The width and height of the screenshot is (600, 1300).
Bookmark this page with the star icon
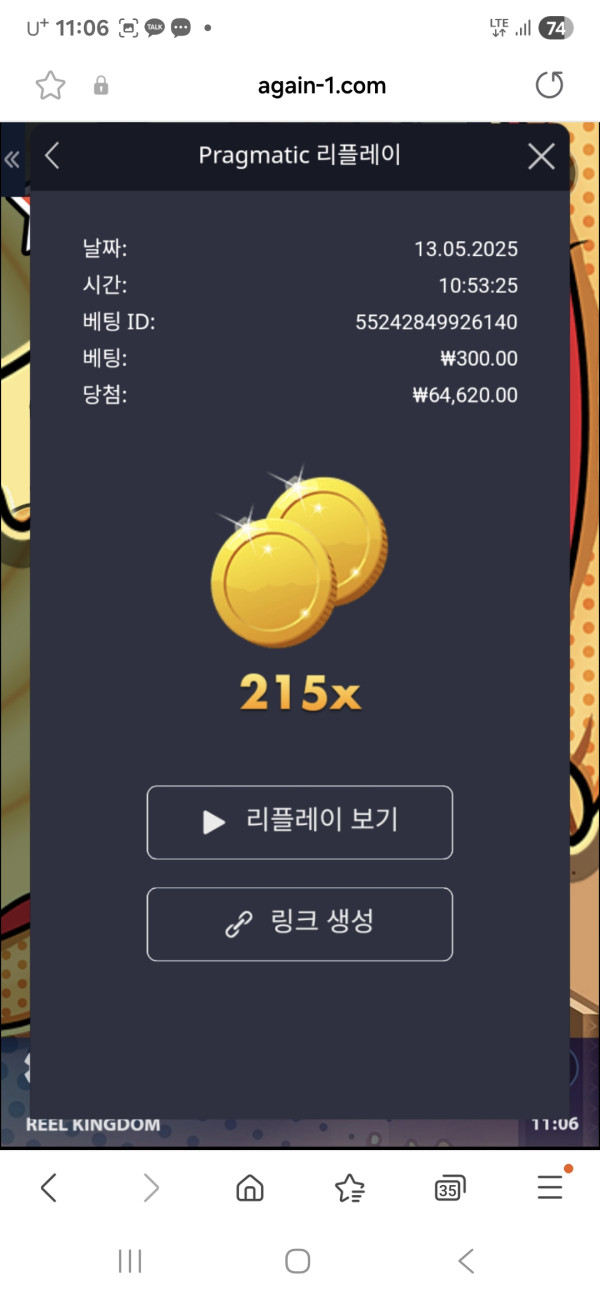pos(50,86)
